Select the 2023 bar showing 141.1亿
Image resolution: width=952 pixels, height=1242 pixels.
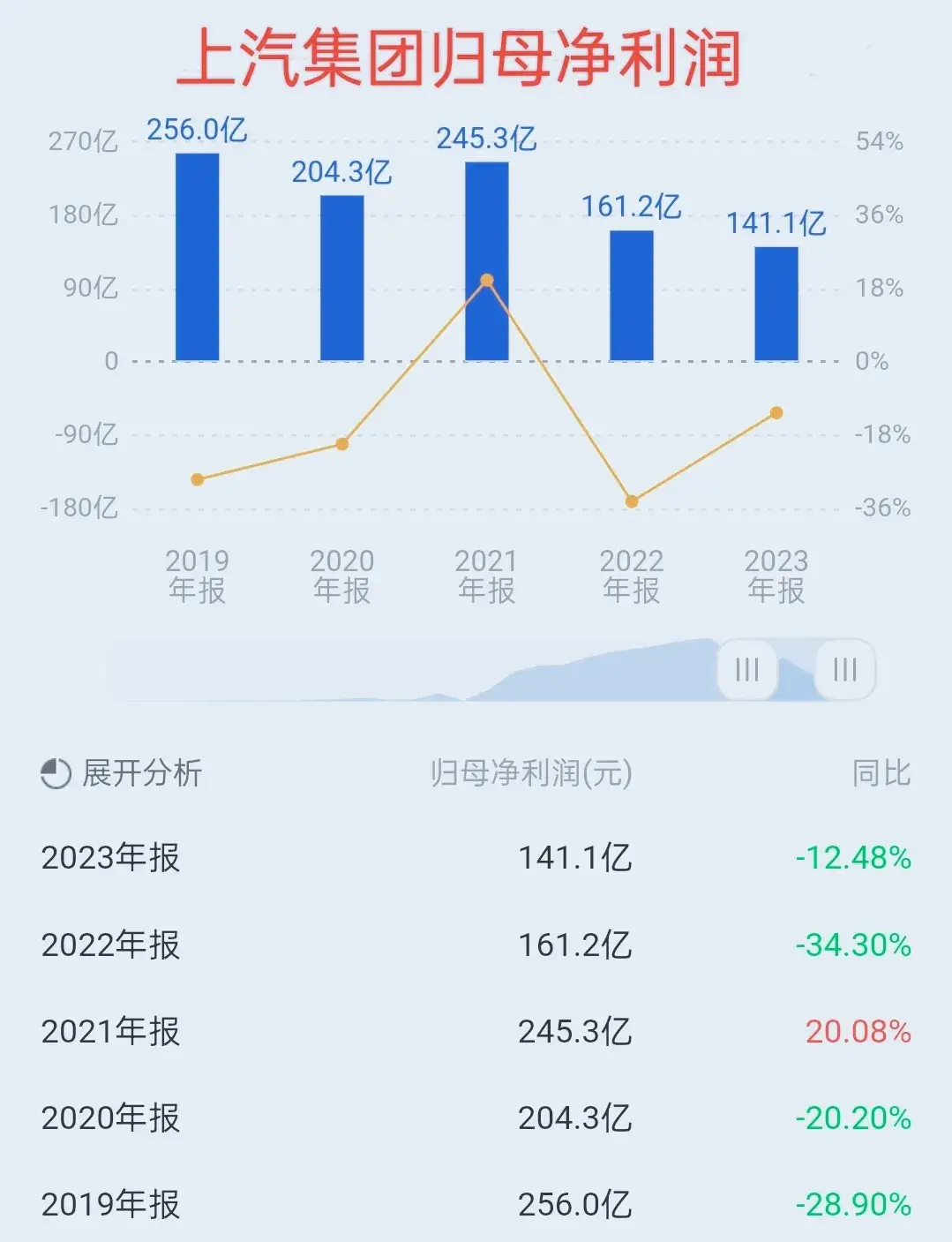tap(776, 303)
